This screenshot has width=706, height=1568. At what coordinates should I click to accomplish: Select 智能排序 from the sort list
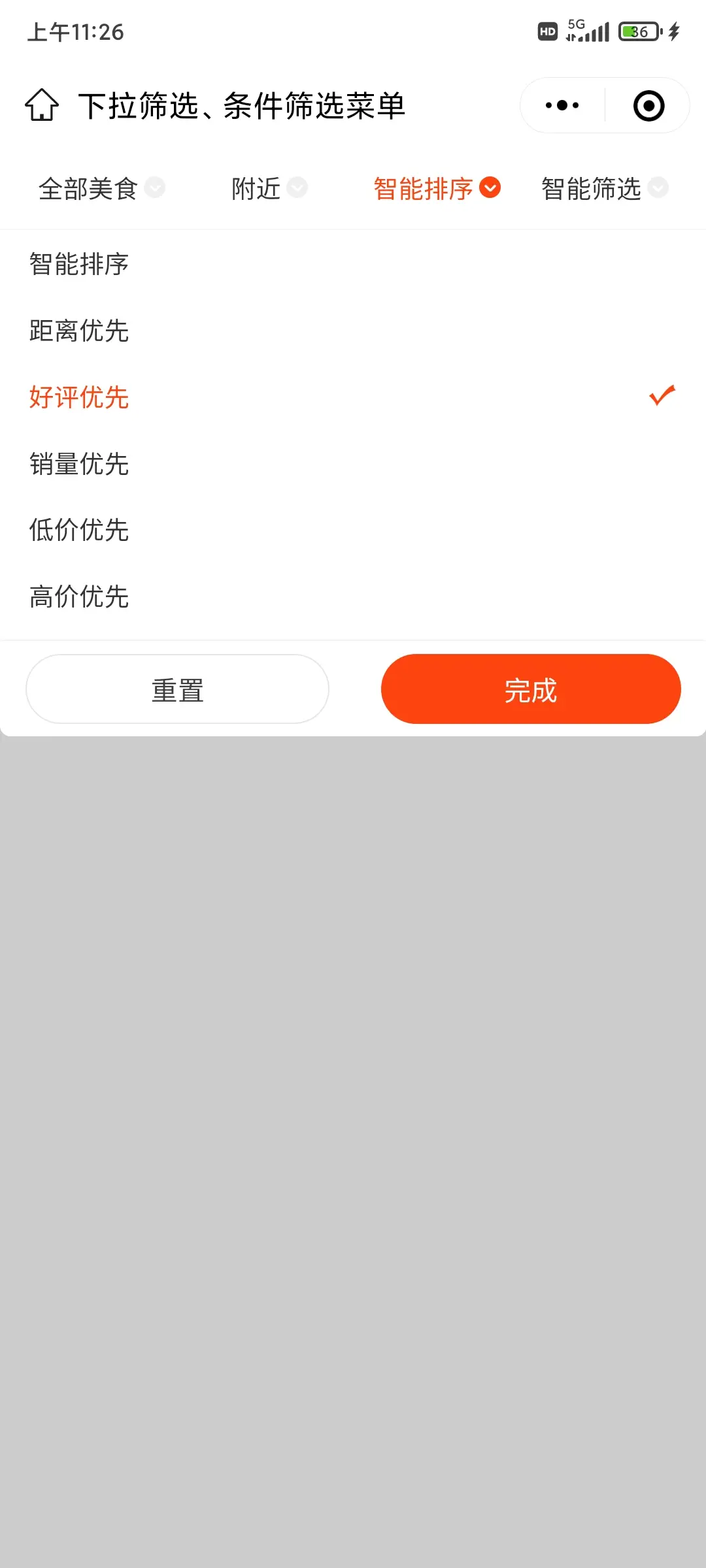pos(79,265)
